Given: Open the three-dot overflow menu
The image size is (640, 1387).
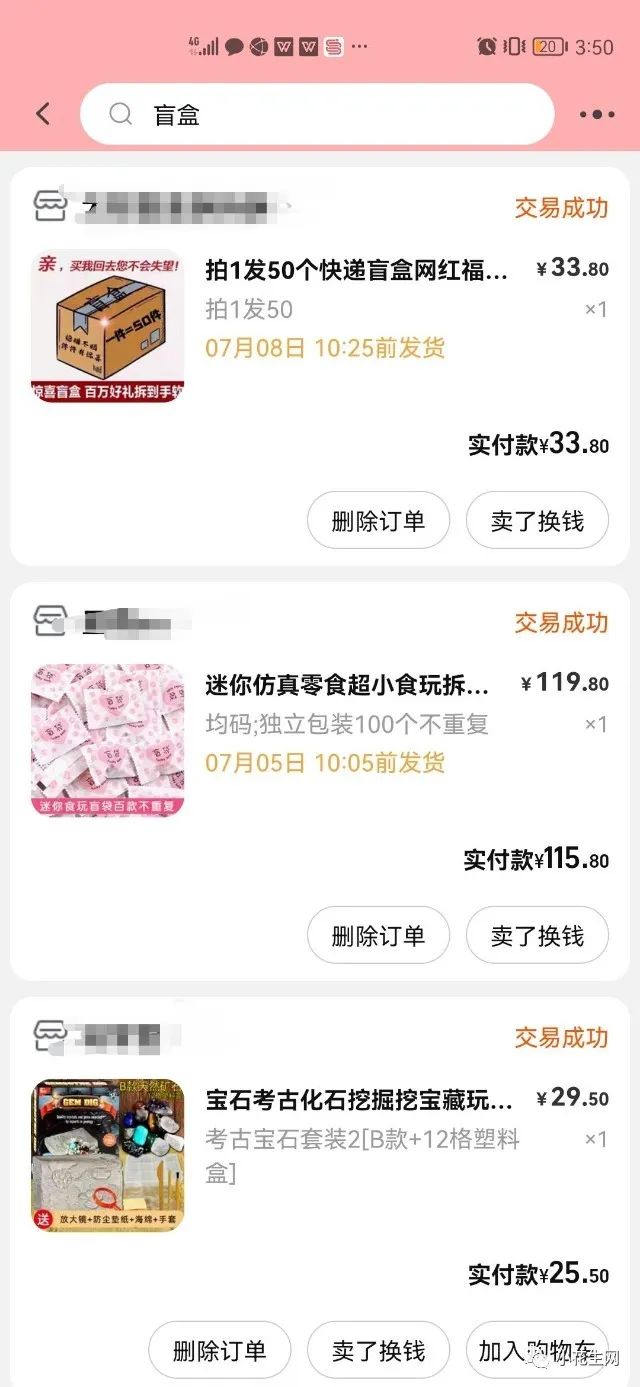Looking at the screenshot, I should point(597,114).
